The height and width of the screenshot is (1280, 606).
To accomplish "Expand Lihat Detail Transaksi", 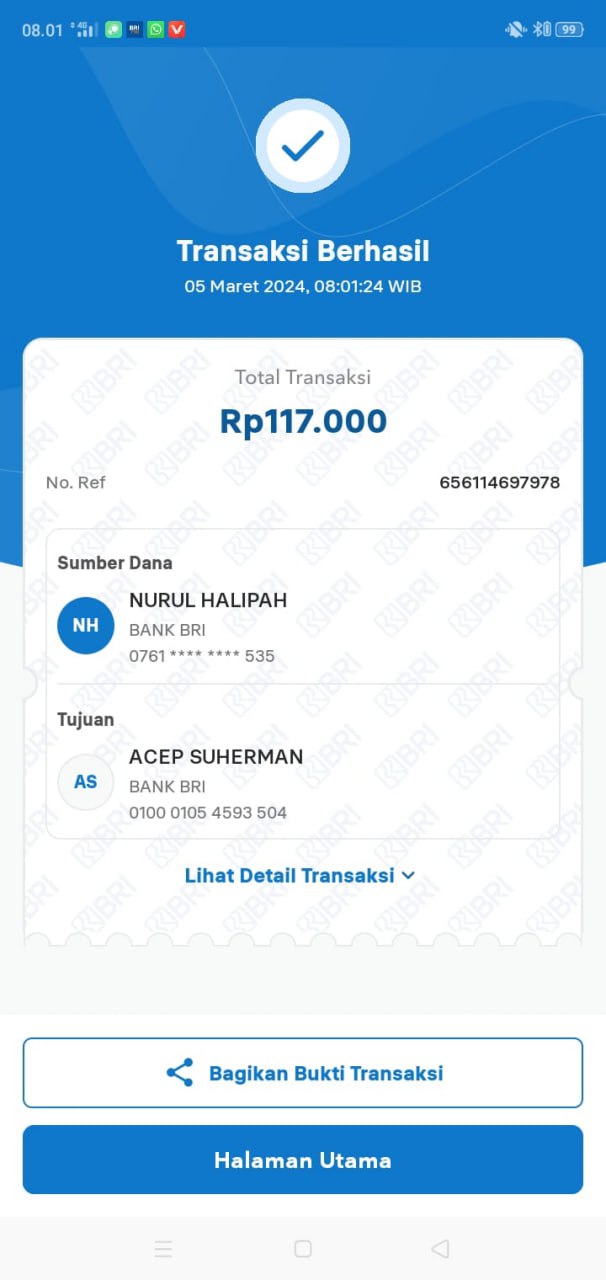I will click(300, 875).
